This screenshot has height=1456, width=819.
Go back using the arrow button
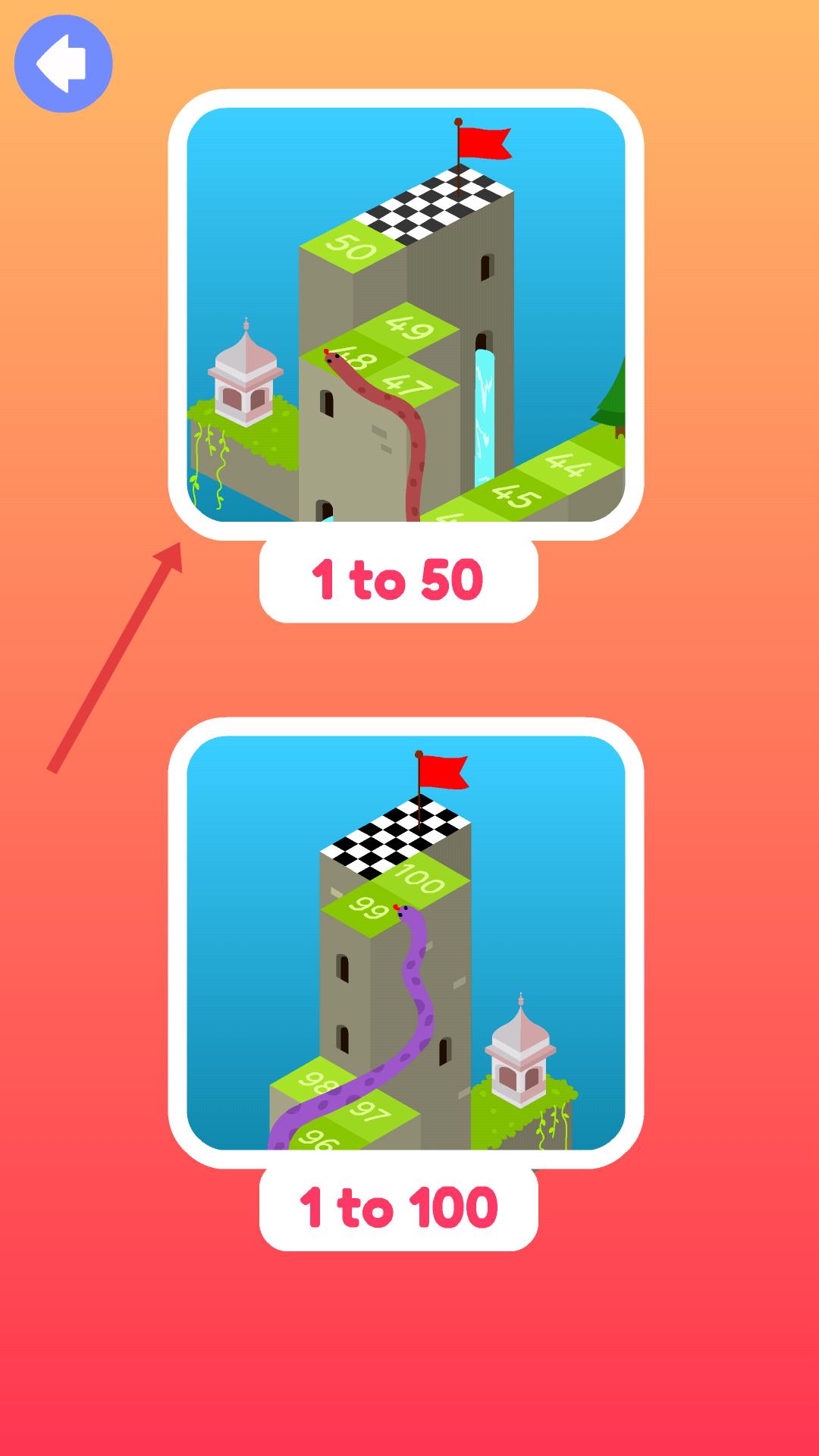tap(63, 64)
